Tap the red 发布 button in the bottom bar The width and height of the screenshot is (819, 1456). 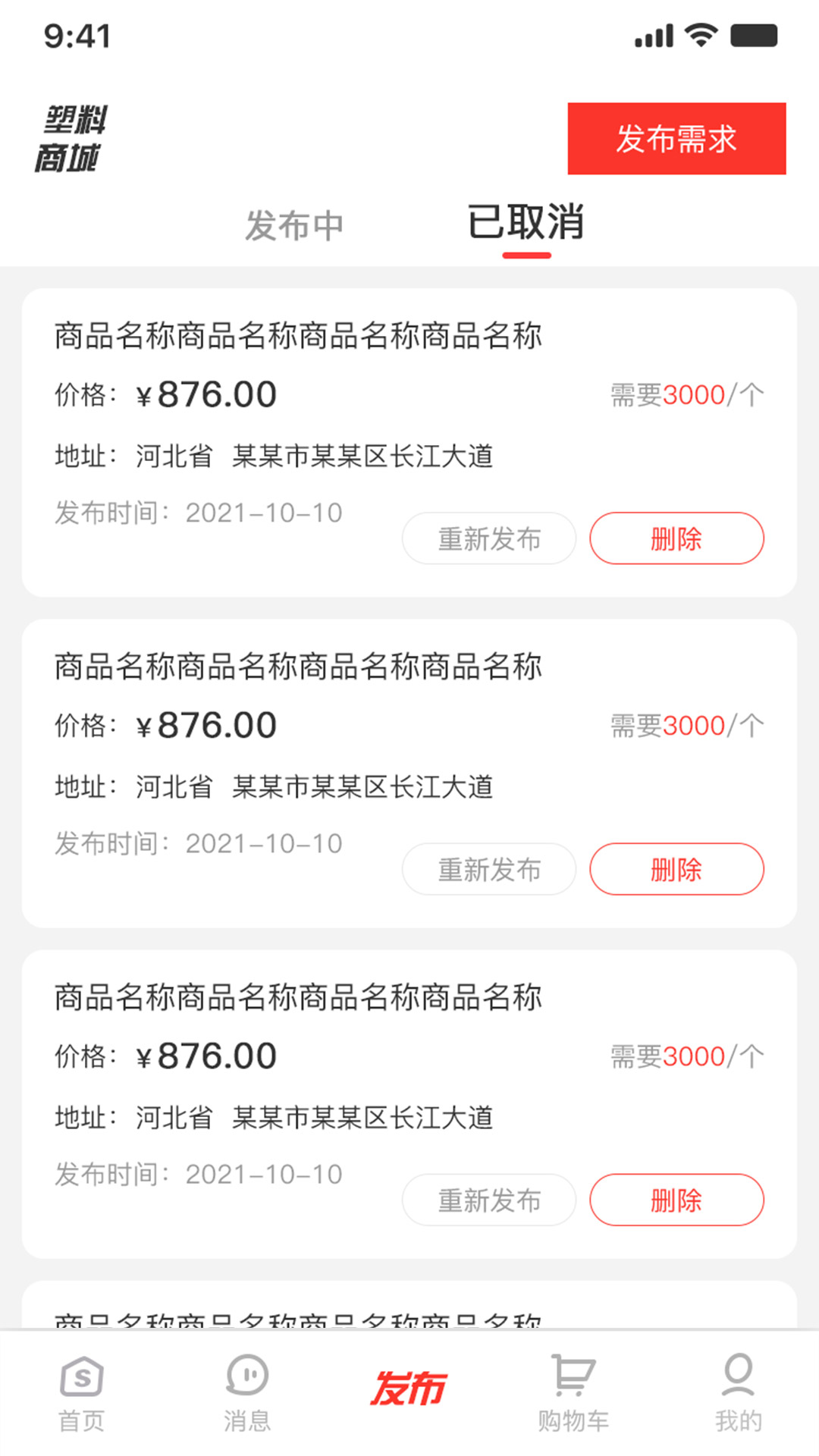pos(409,1389)
